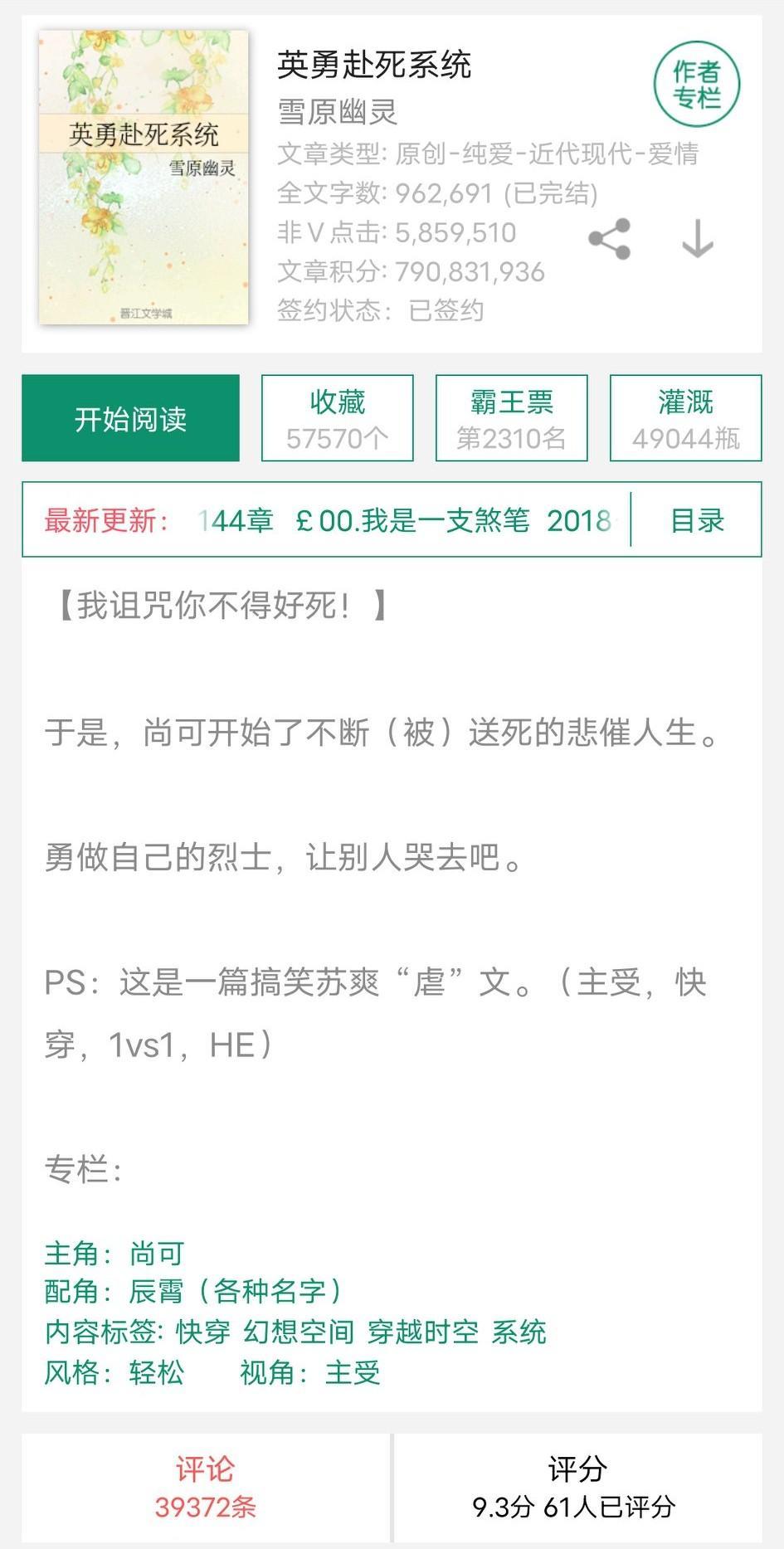Viewport: 784px width, 1549px height.
Task: Tap 开始阅读 to start reading
Action: (x=130, y=418)
